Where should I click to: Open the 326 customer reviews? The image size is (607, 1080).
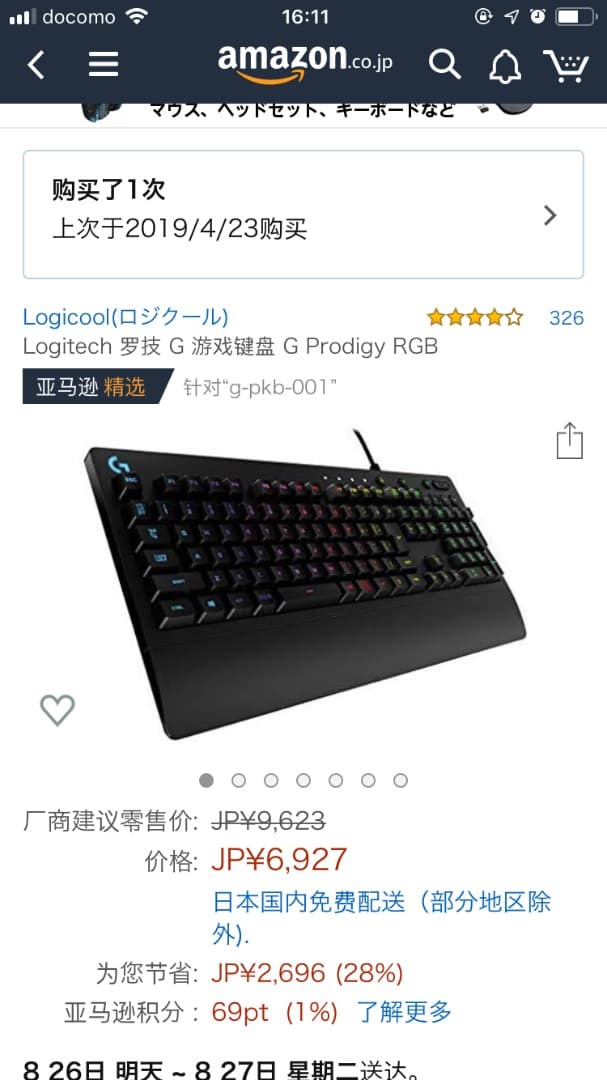(566, 318)
